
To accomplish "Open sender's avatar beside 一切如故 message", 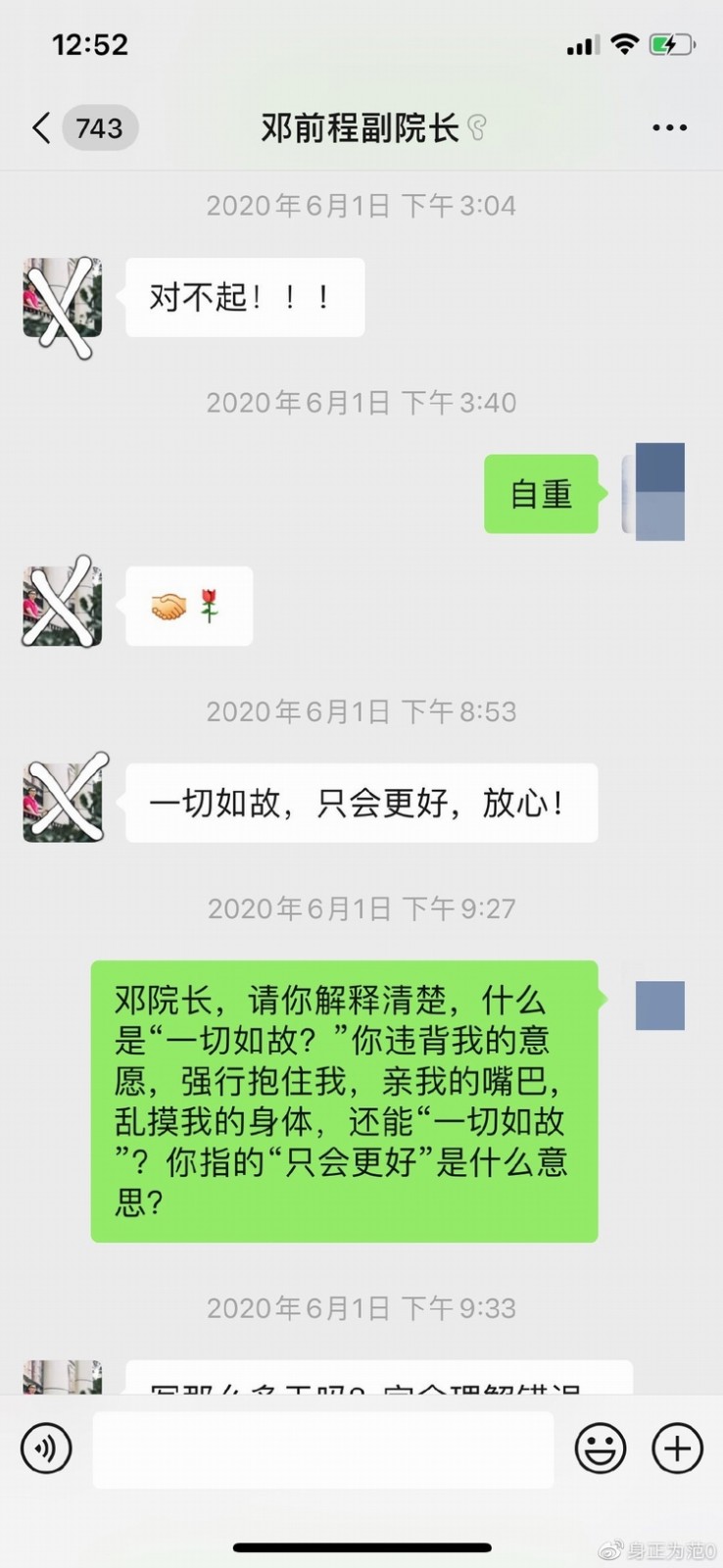I will pos(63,802).
